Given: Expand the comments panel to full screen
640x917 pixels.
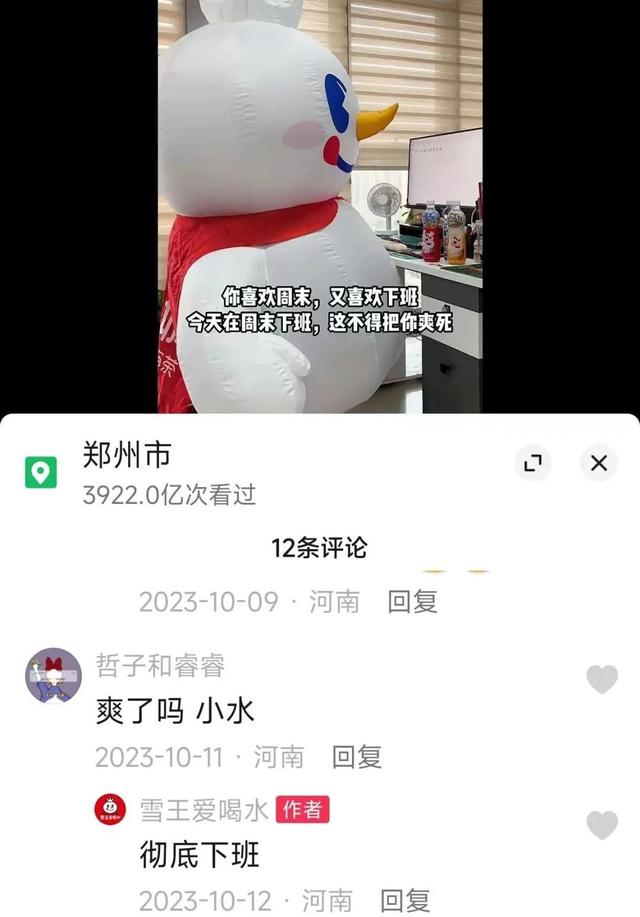Looking at the screenshot, I should [x=533, y=463].
